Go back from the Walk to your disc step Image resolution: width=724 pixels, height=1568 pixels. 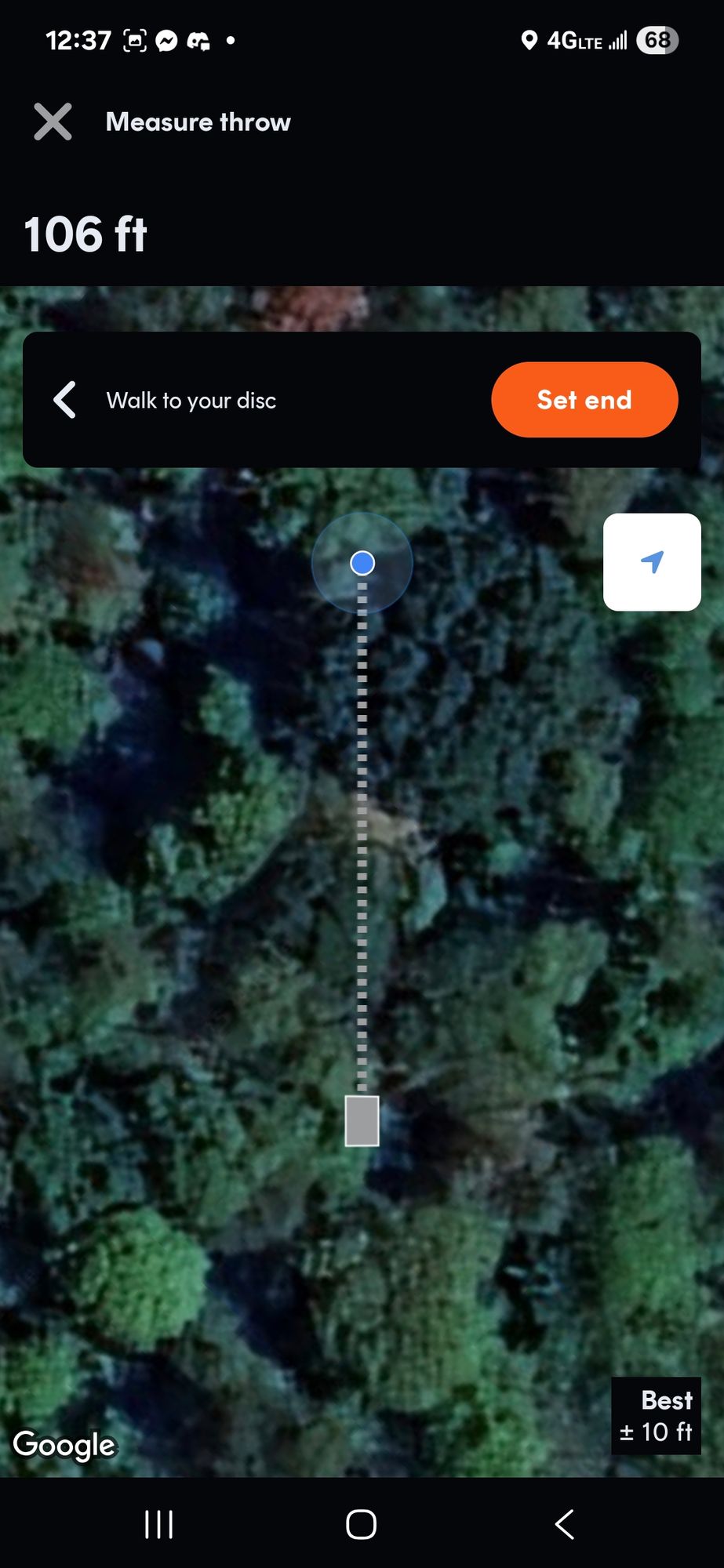(x=65, y=400)
